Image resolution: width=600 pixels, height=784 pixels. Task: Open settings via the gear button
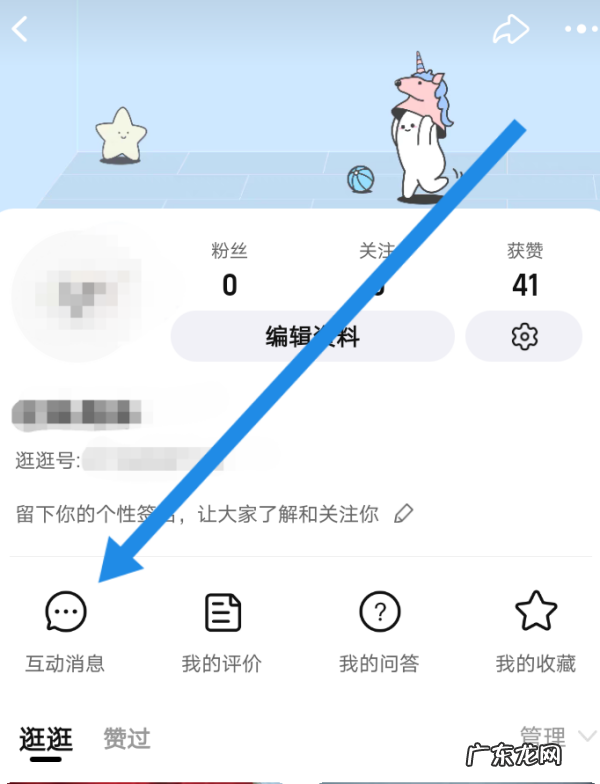point(524,336)
